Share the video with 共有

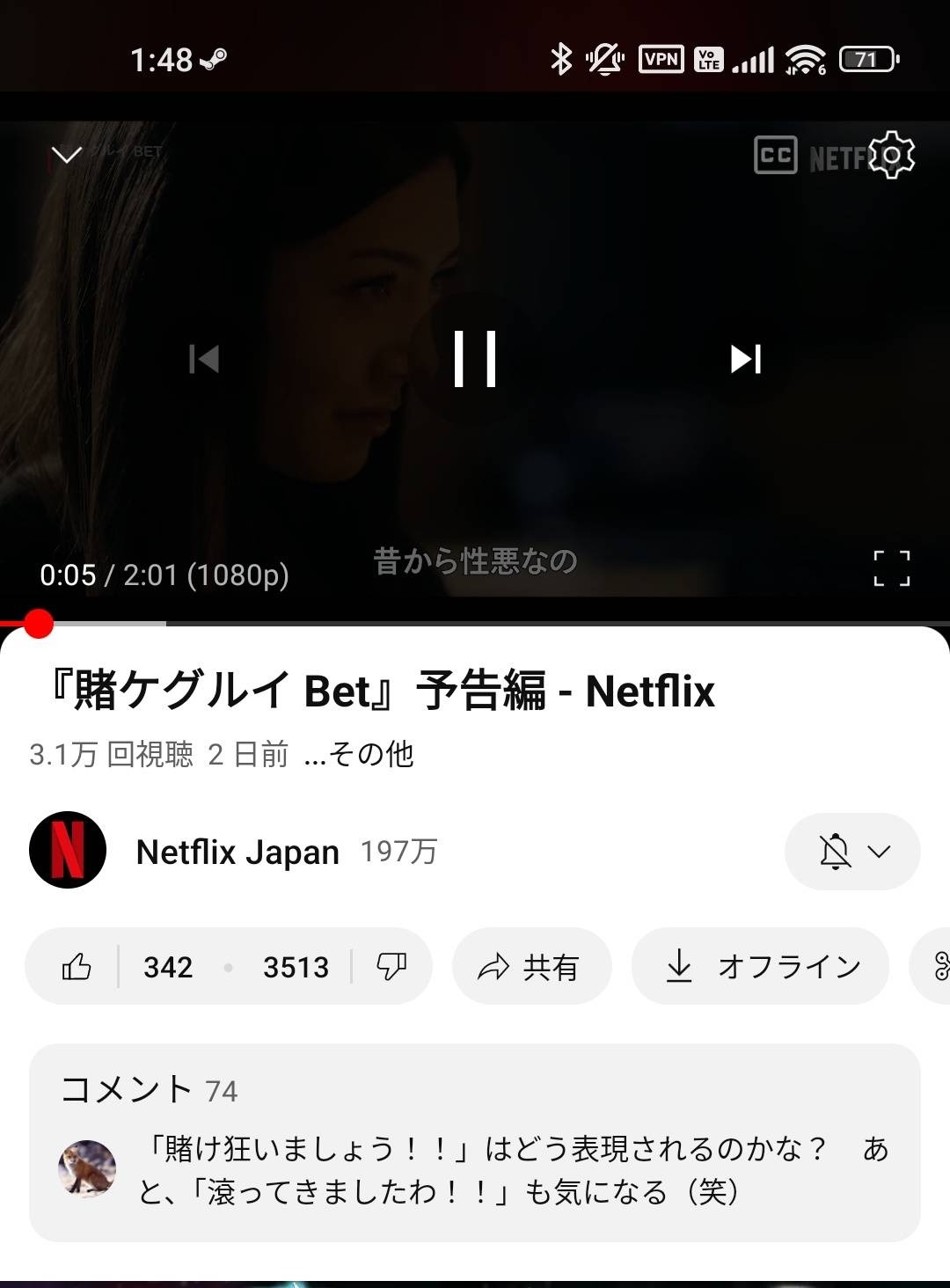pyautogui.click(x=530, y=967)
